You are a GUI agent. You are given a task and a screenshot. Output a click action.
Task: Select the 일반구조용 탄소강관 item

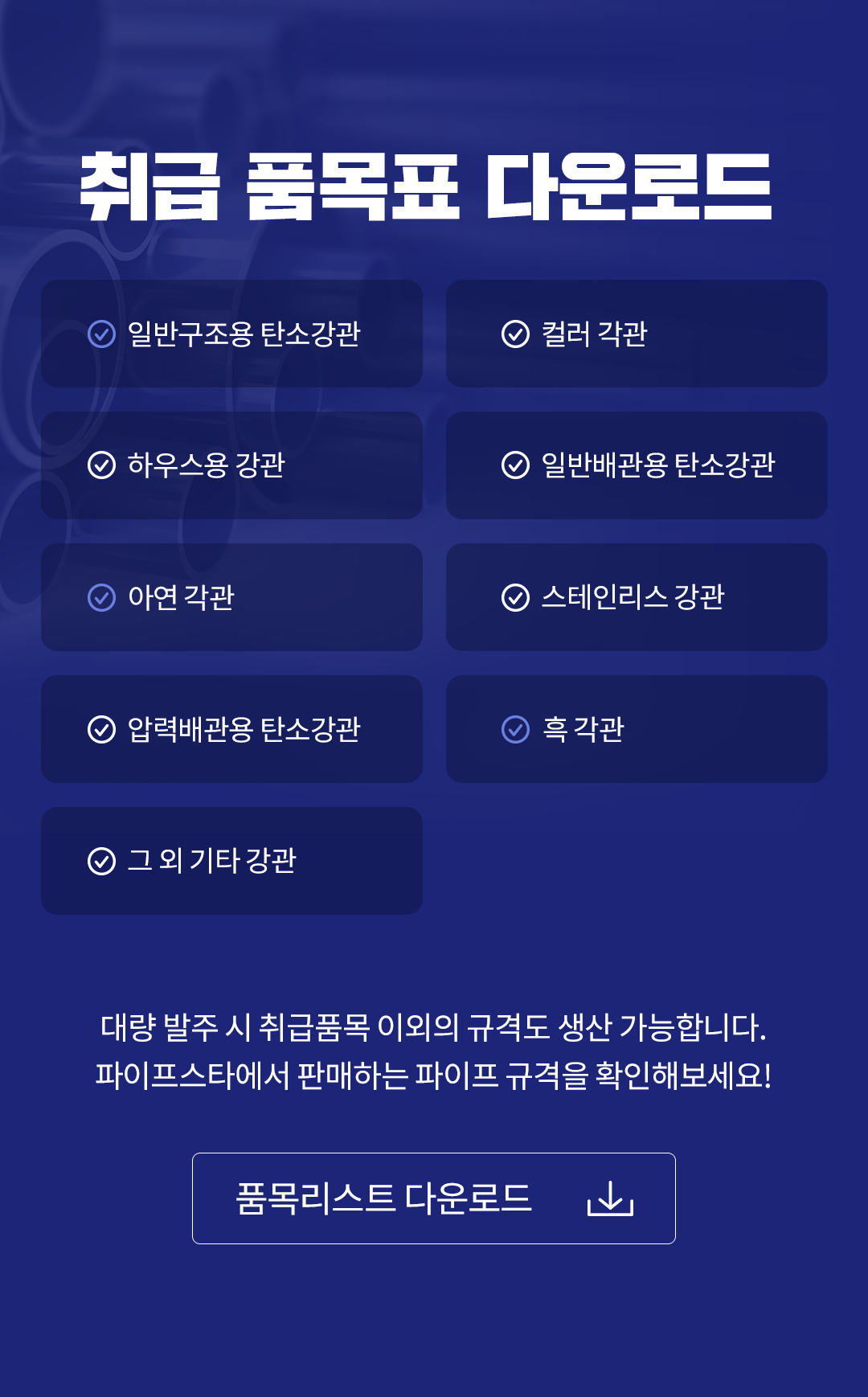[231, 334]
